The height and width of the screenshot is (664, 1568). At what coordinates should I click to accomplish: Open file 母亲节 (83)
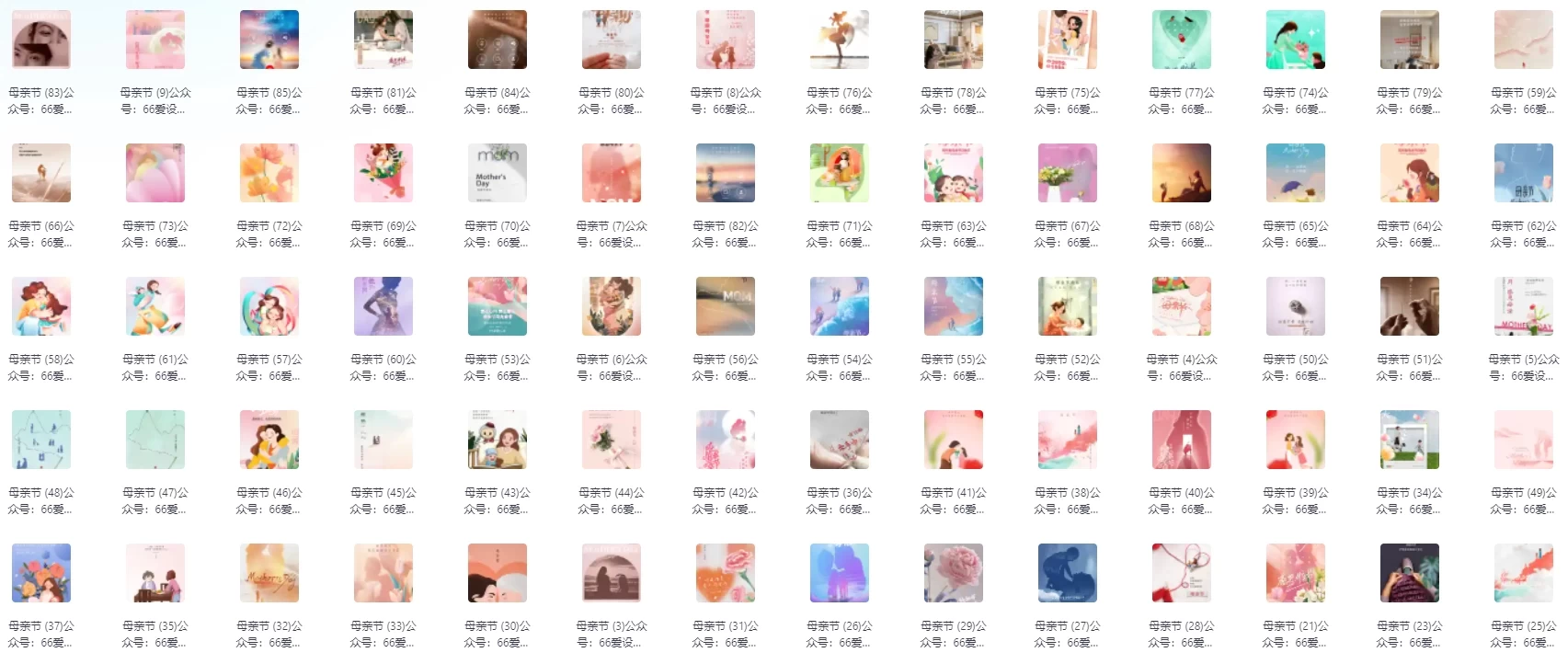pos(41,40)
